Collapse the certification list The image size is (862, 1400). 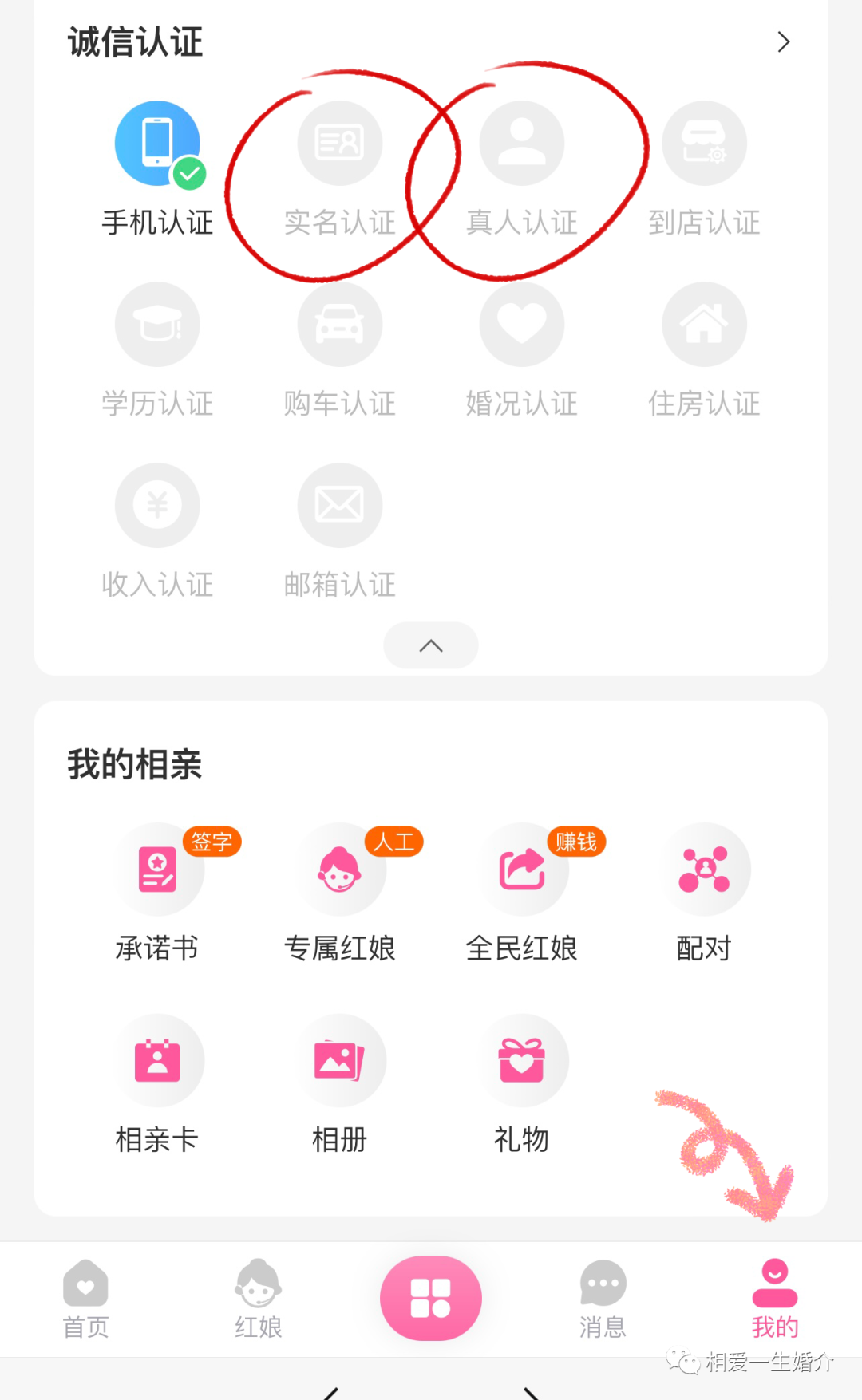[x=431, y=645]
